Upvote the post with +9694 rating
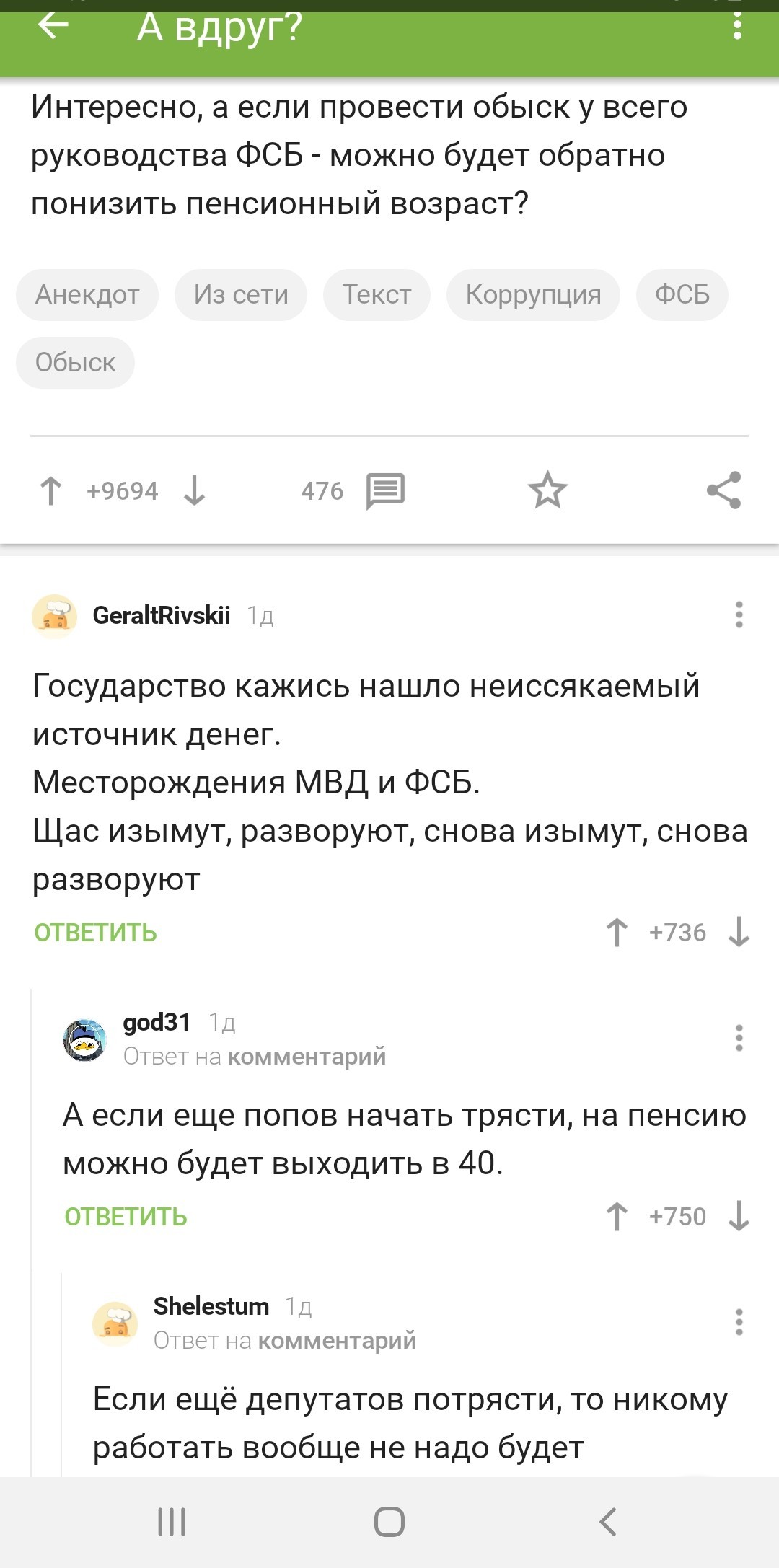This screenshot has height=1568, width=779. [x=50, y=491]
